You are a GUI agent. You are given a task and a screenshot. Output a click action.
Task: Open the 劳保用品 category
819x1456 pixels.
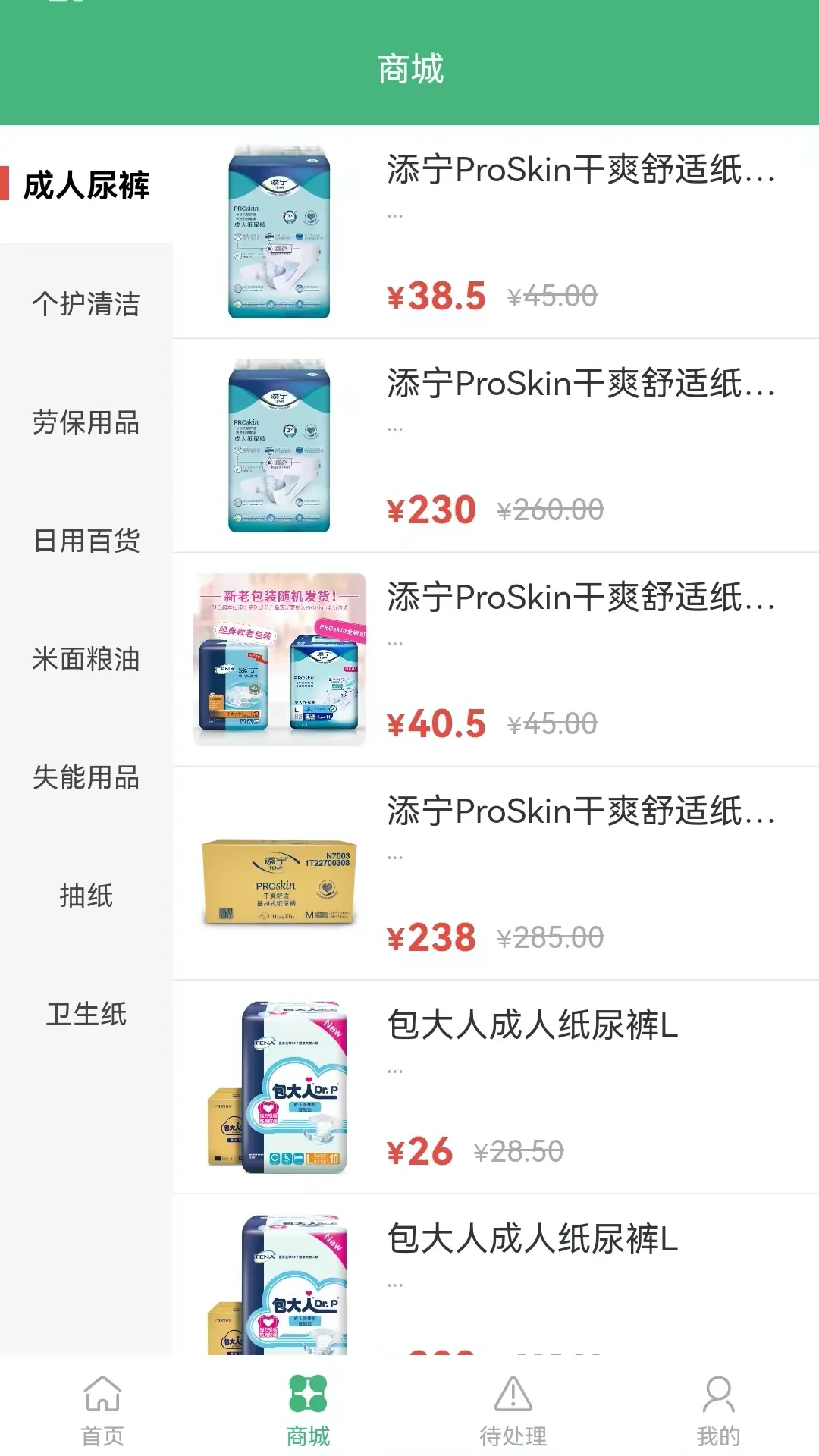[x=87, y=423]
